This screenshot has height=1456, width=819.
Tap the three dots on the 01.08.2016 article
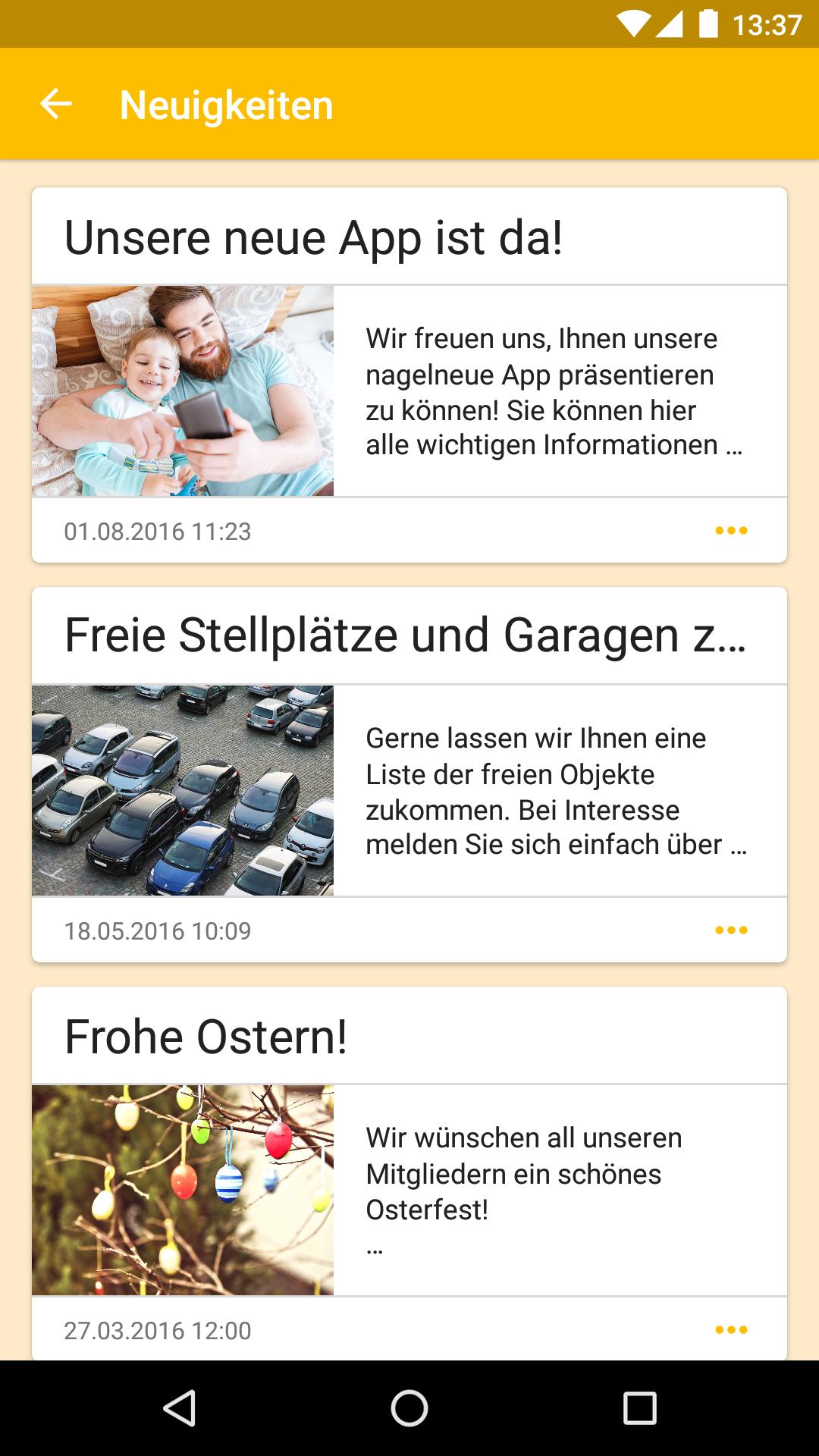pos(731,531)
